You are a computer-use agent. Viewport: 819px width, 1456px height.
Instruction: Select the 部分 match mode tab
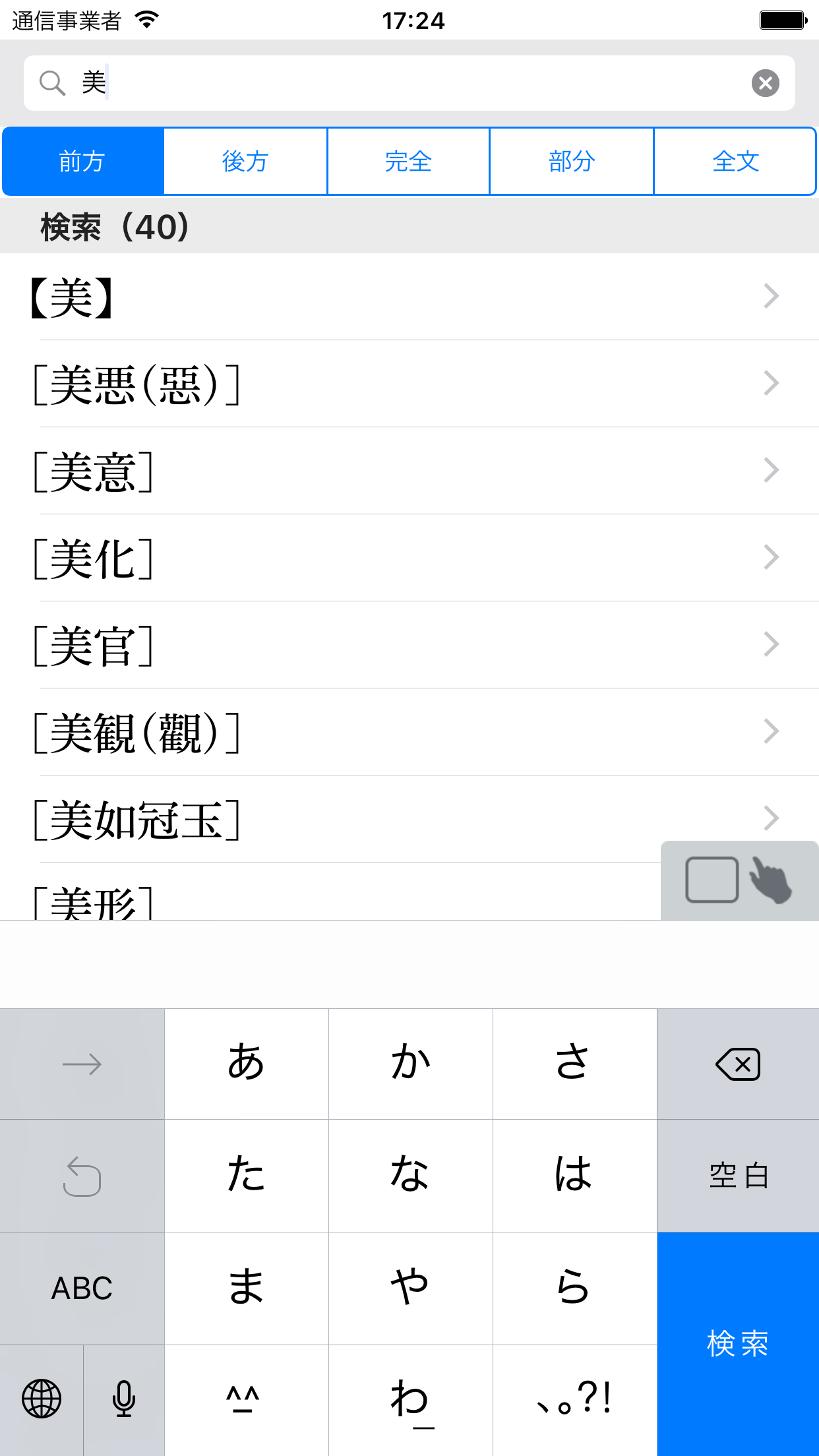click(x=570, y=161)
